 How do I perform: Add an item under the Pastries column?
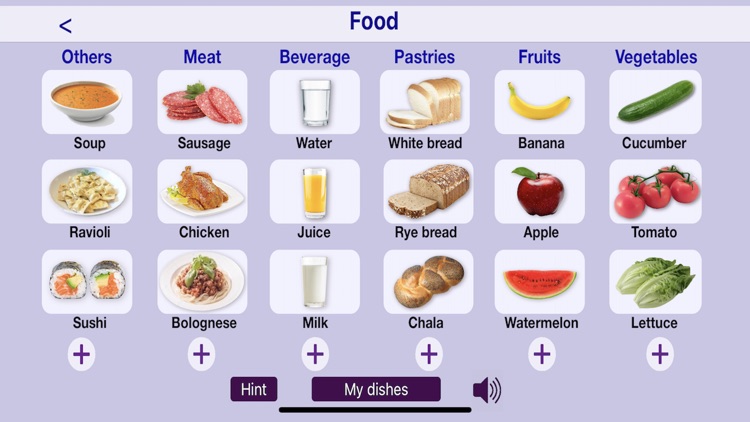click(x=429, y=354)
